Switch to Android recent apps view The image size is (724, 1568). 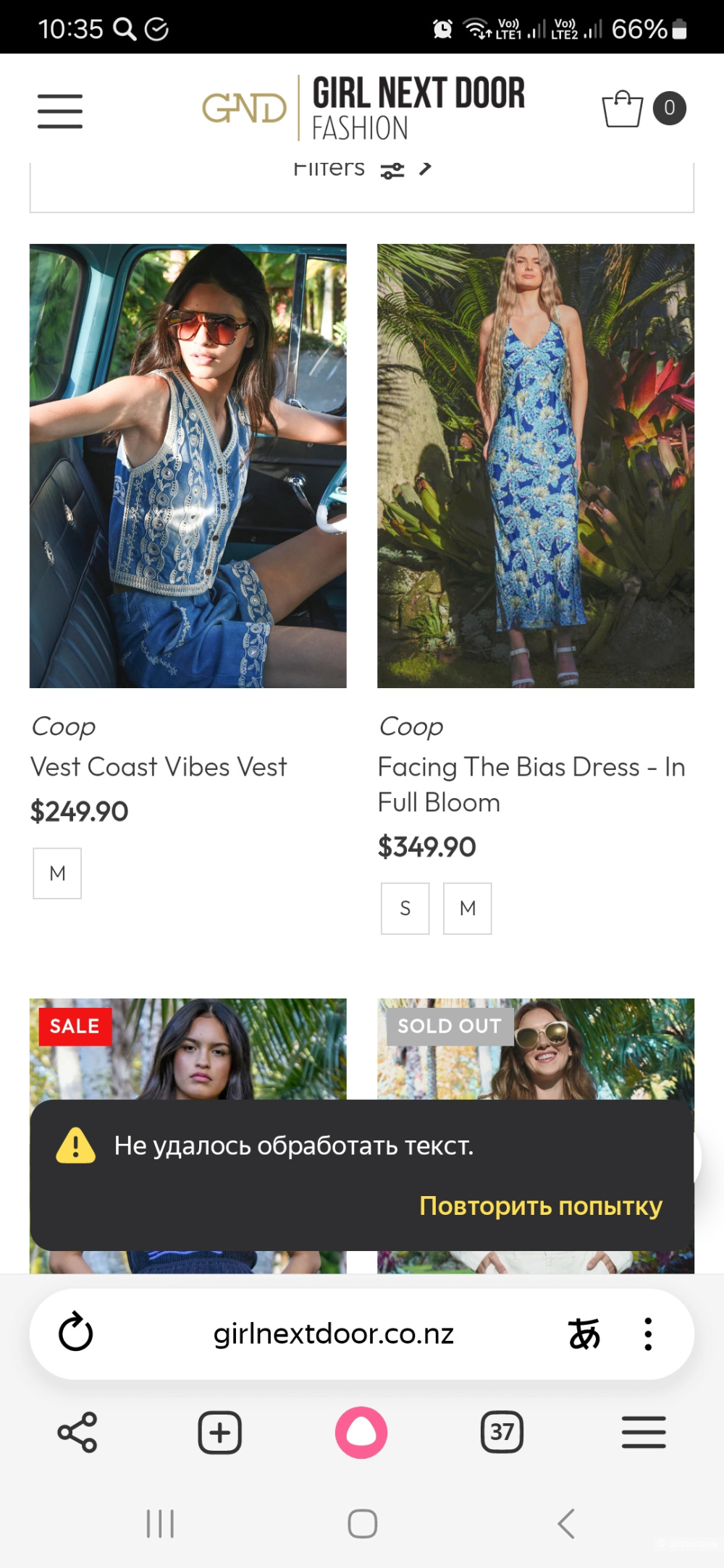click(159, 1522)
